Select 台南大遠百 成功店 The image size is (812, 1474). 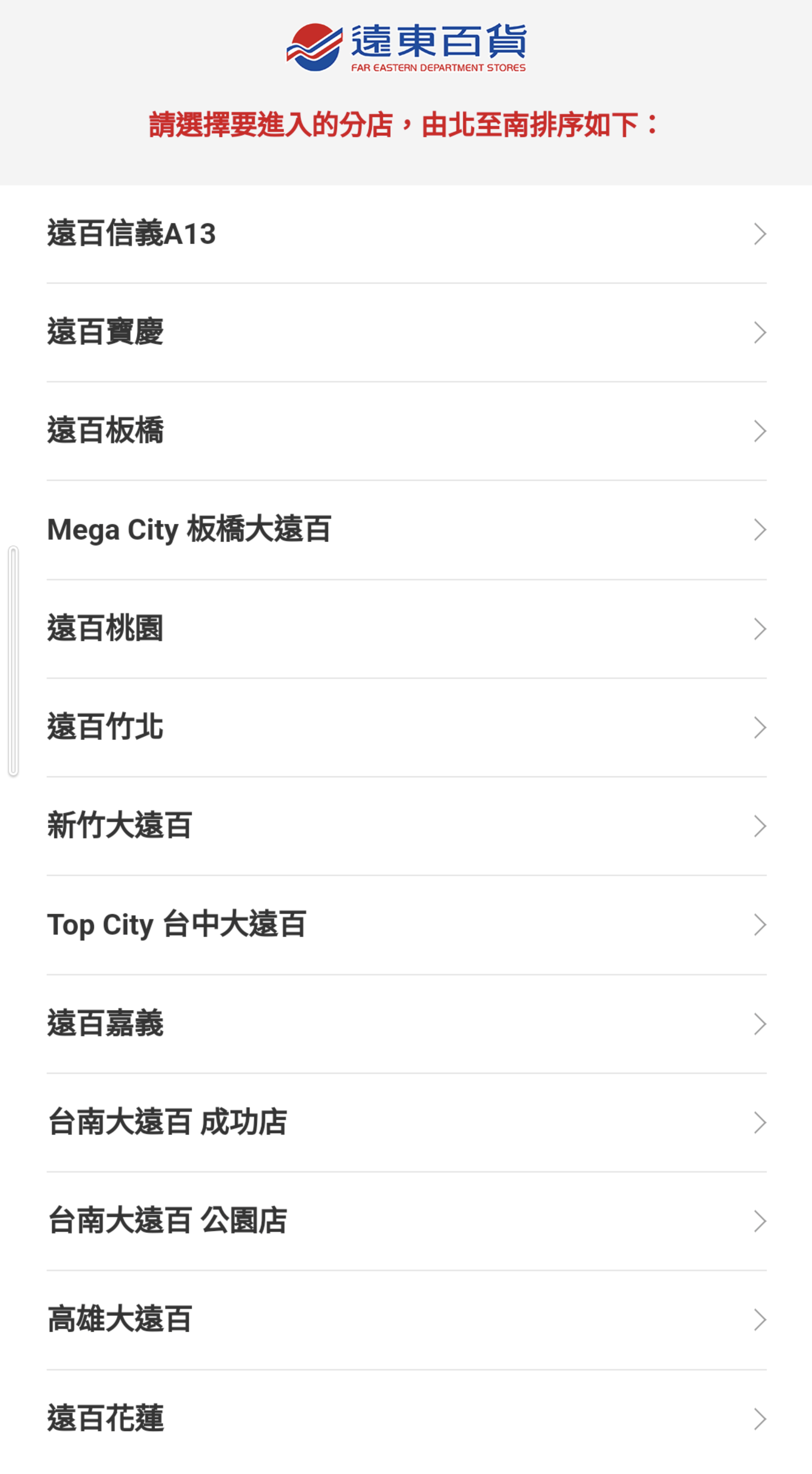point(406,1122)
